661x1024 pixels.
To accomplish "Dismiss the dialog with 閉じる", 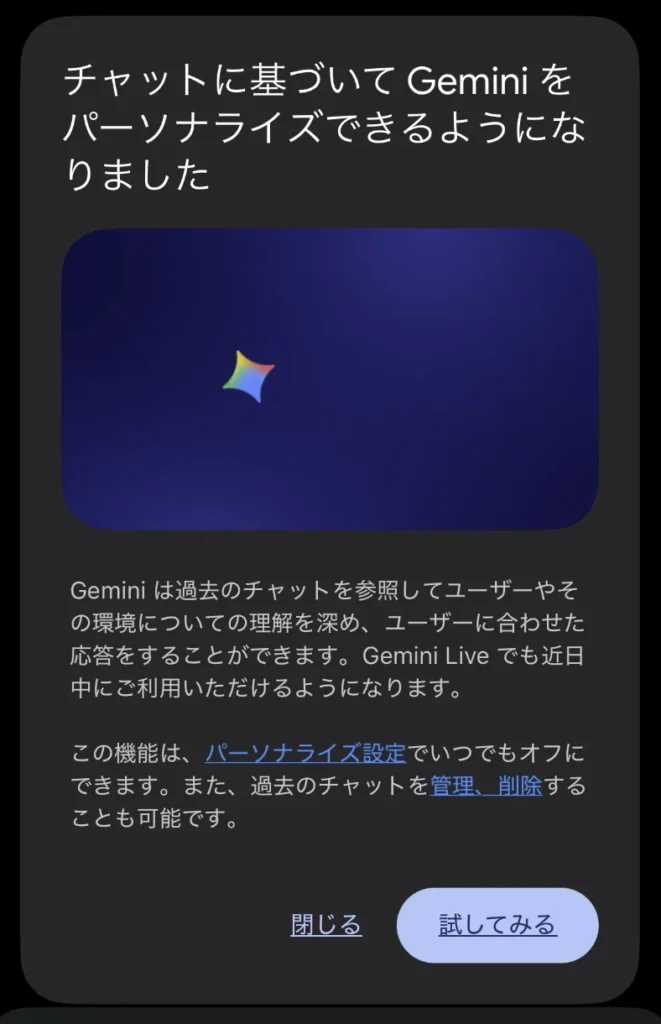I will (326, 925).
